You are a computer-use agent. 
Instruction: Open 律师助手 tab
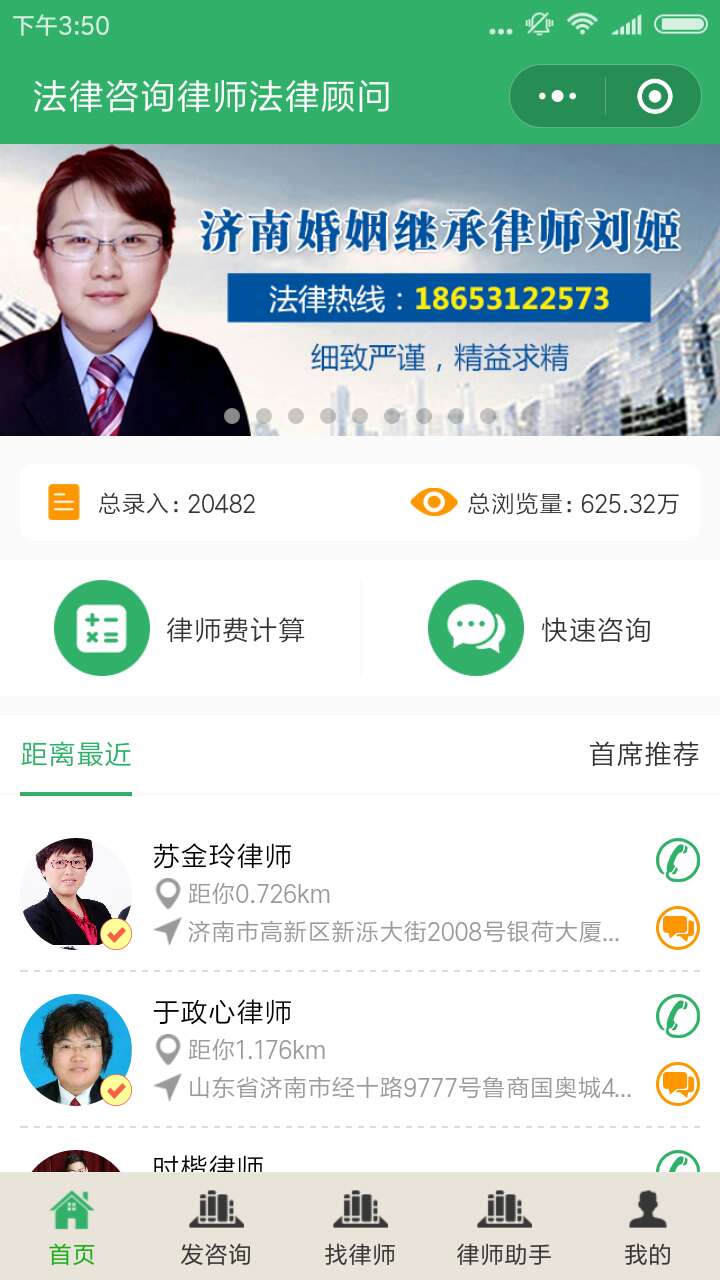[504, 1227]
